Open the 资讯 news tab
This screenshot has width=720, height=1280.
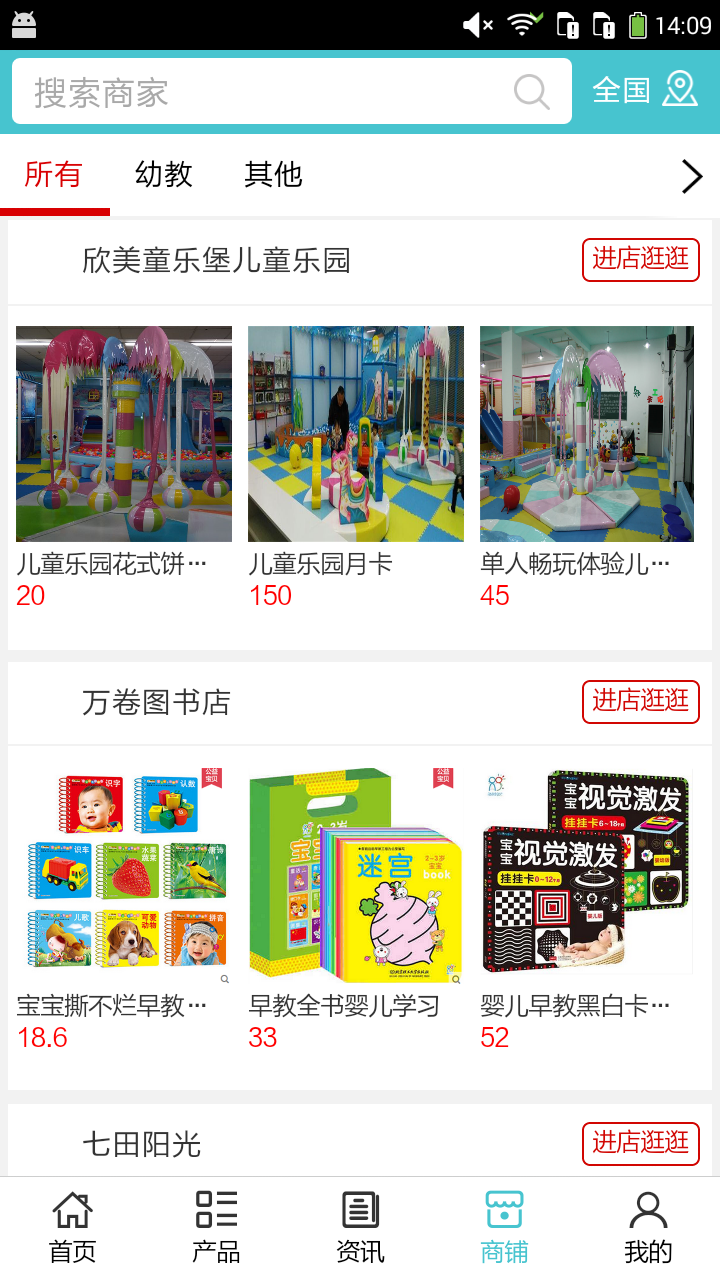point(360,1227)
